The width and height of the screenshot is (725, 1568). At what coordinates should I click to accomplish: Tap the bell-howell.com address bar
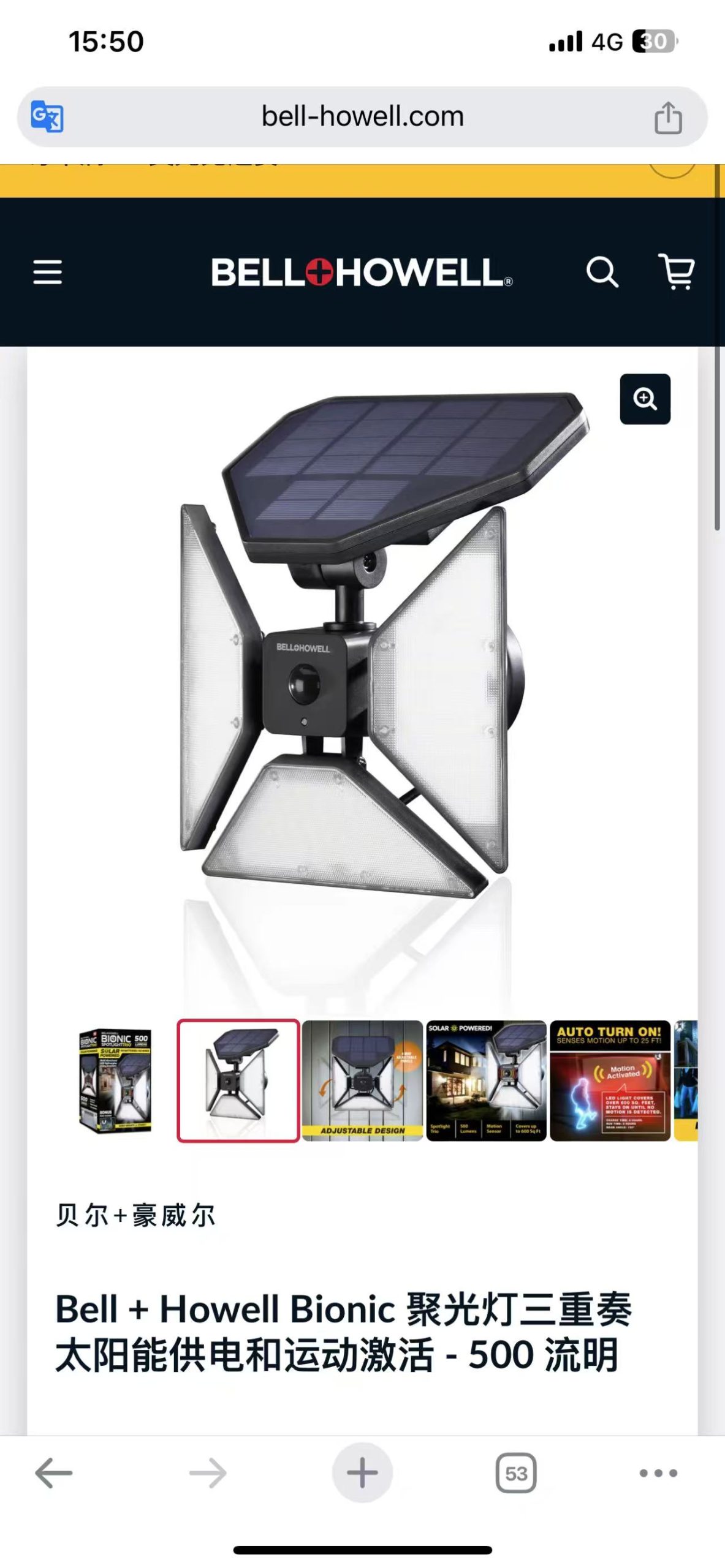[362, 116]
